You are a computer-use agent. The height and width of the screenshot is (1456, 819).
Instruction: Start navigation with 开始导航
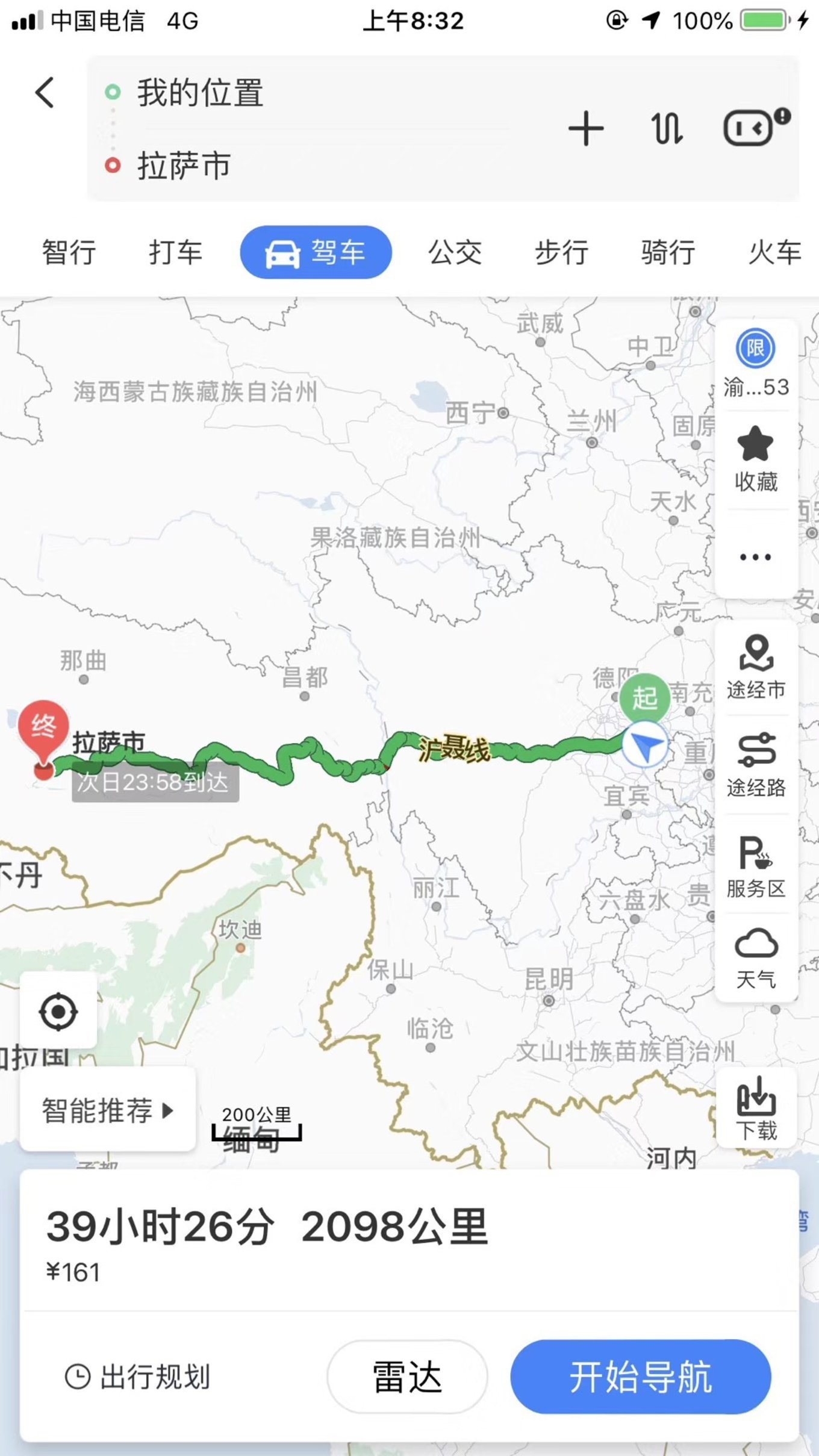click(x=641, y=1377)
